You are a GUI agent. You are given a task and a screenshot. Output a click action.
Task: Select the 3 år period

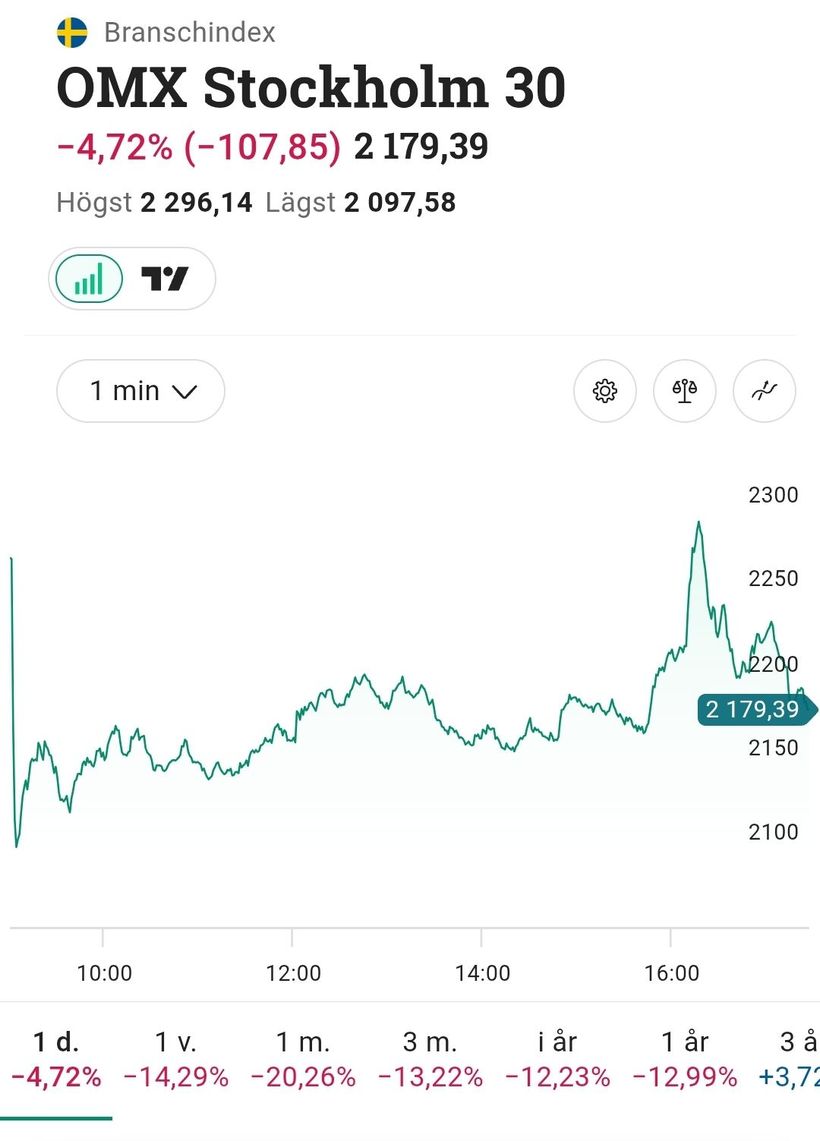point(800,1058)
